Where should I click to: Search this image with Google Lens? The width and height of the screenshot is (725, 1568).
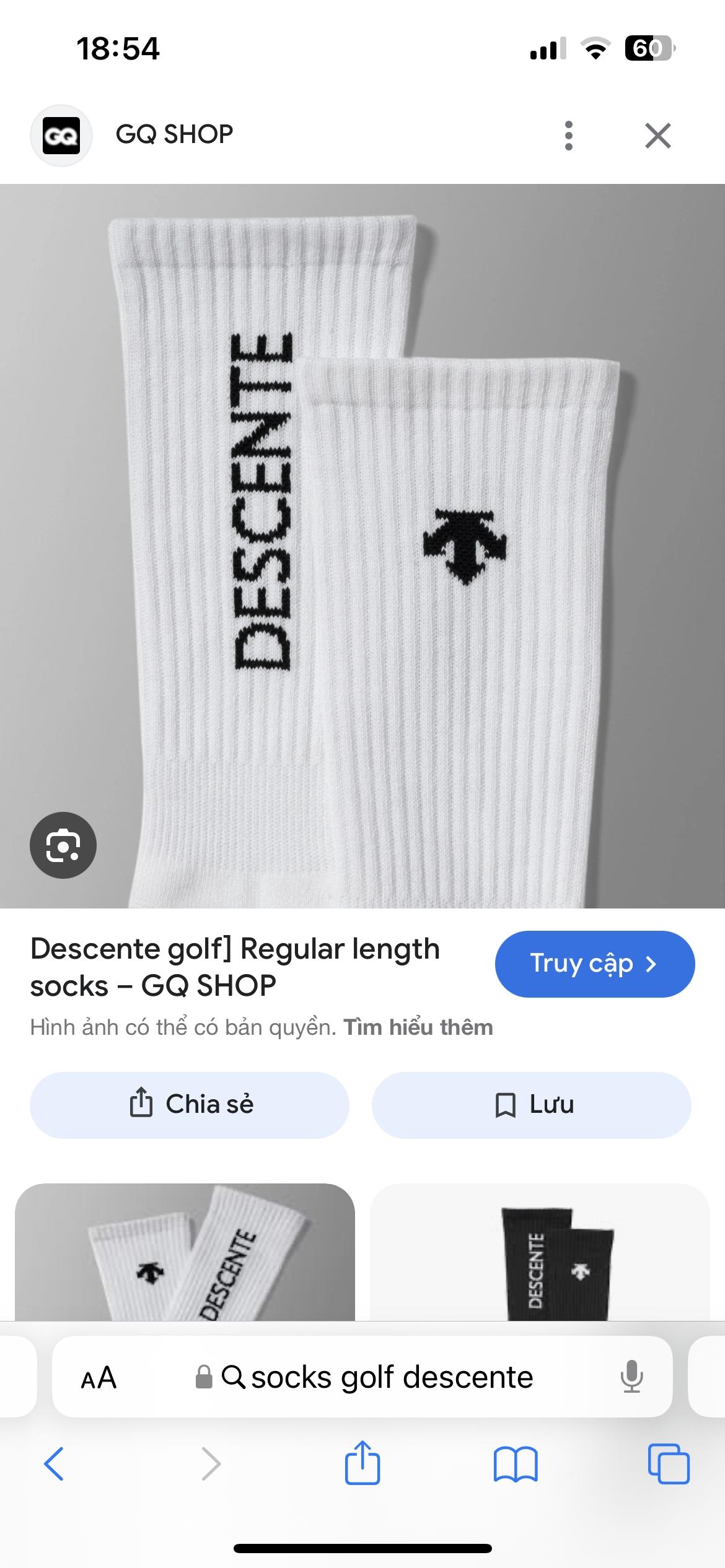(x=63, y=845)
